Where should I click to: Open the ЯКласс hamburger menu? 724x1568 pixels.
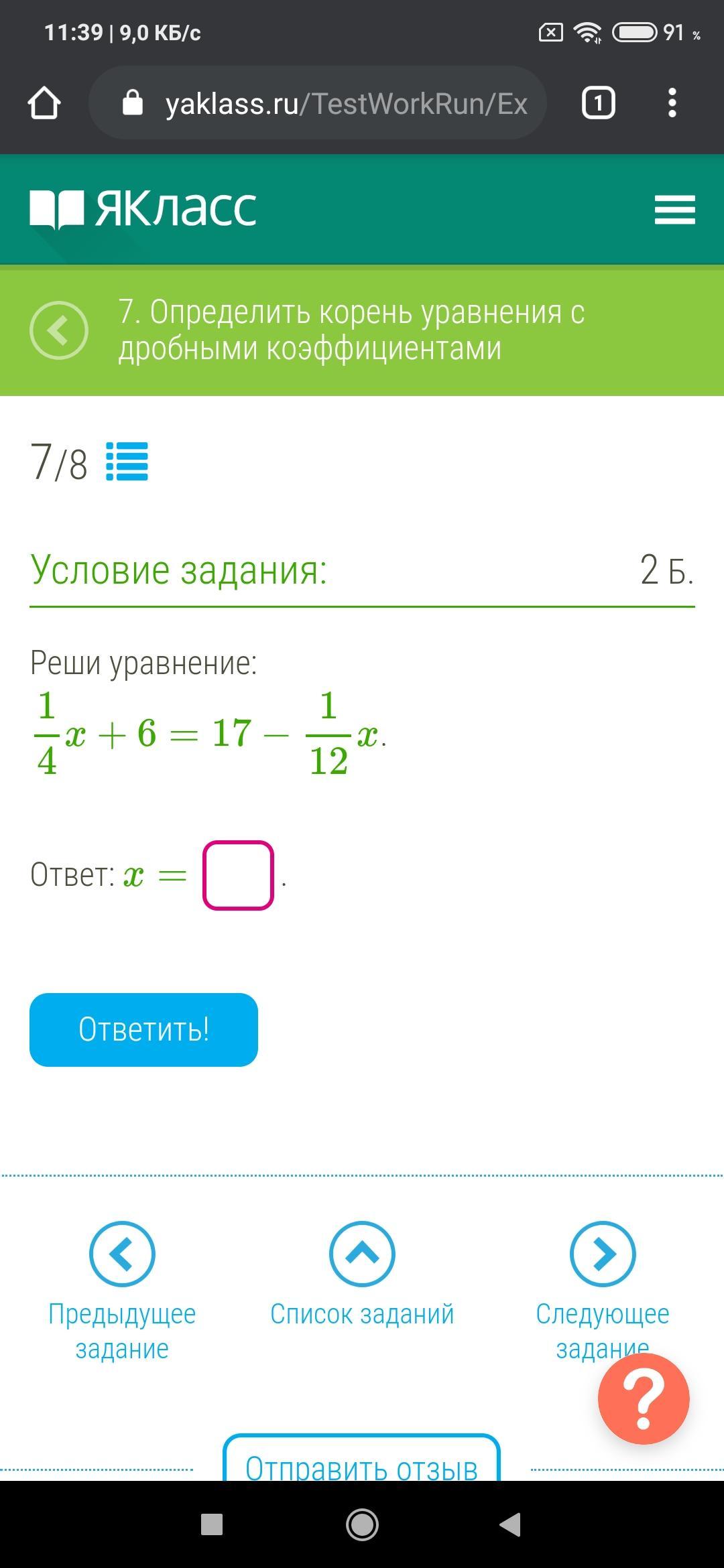[x=674, y=210]
